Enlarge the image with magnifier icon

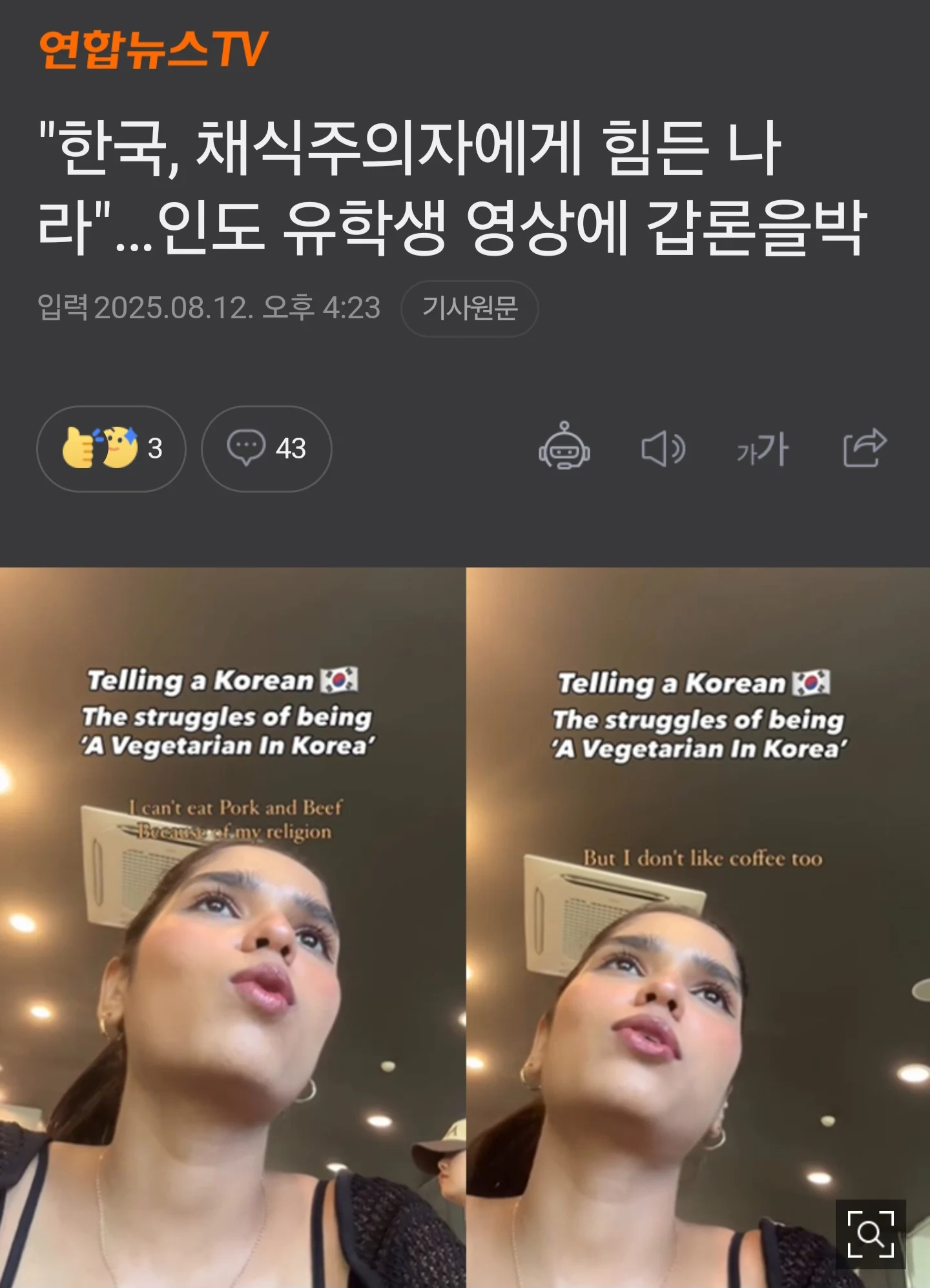point(871,1234)
